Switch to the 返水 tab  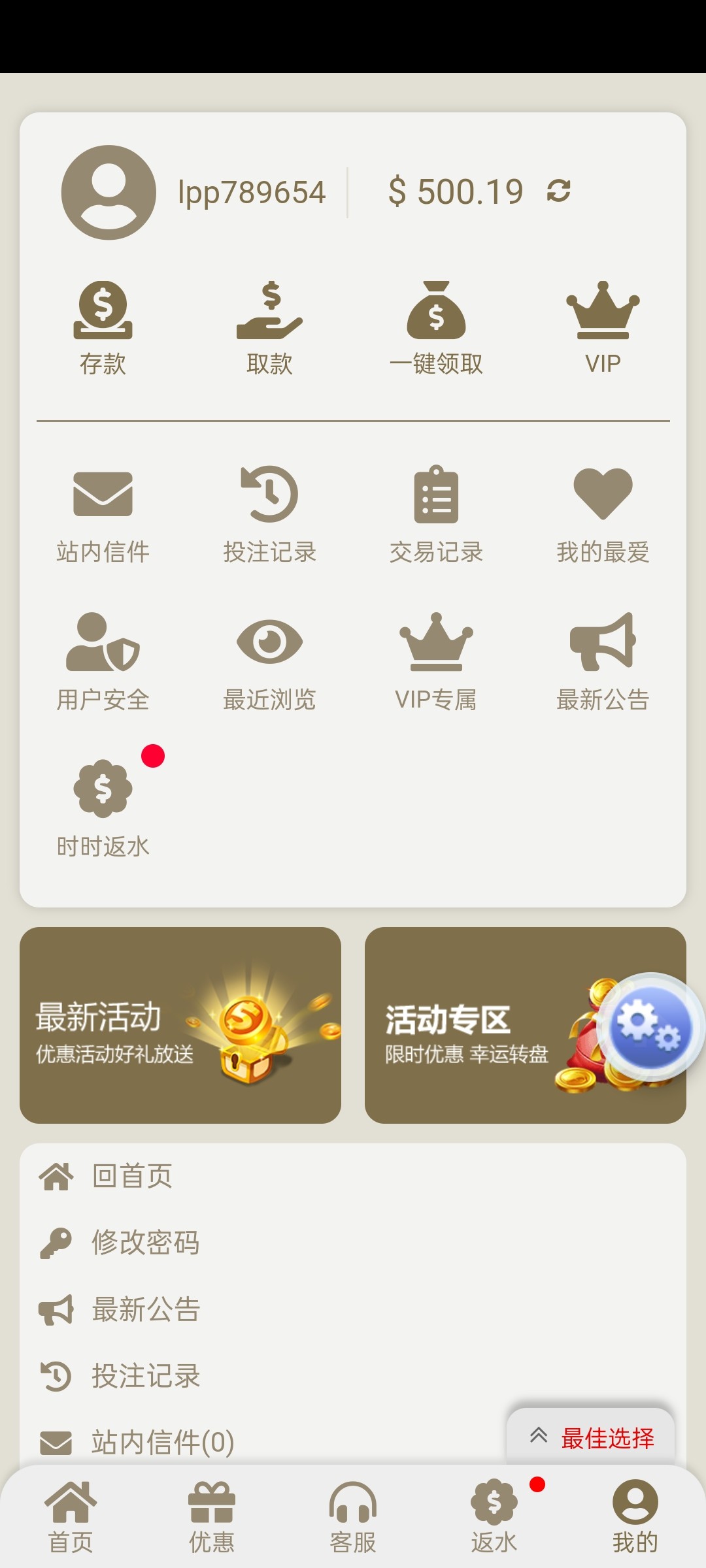point(494,1517)
